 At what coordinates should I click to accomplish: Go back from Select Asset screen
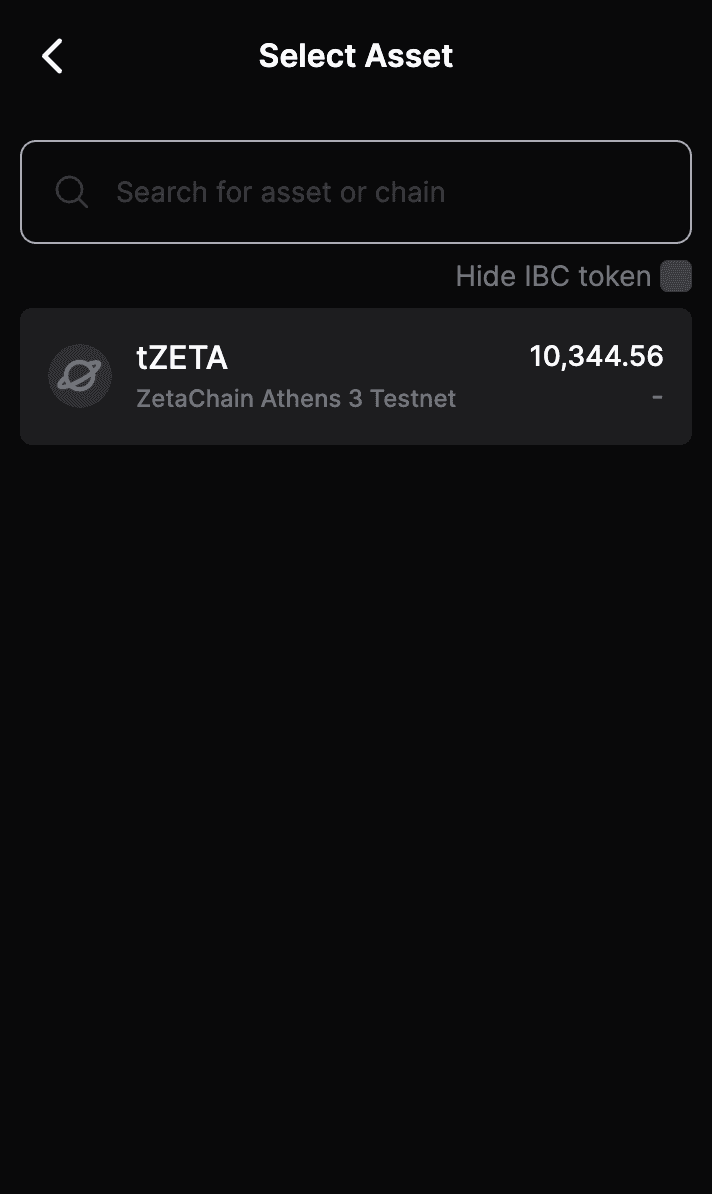click(x=52, y=56)
